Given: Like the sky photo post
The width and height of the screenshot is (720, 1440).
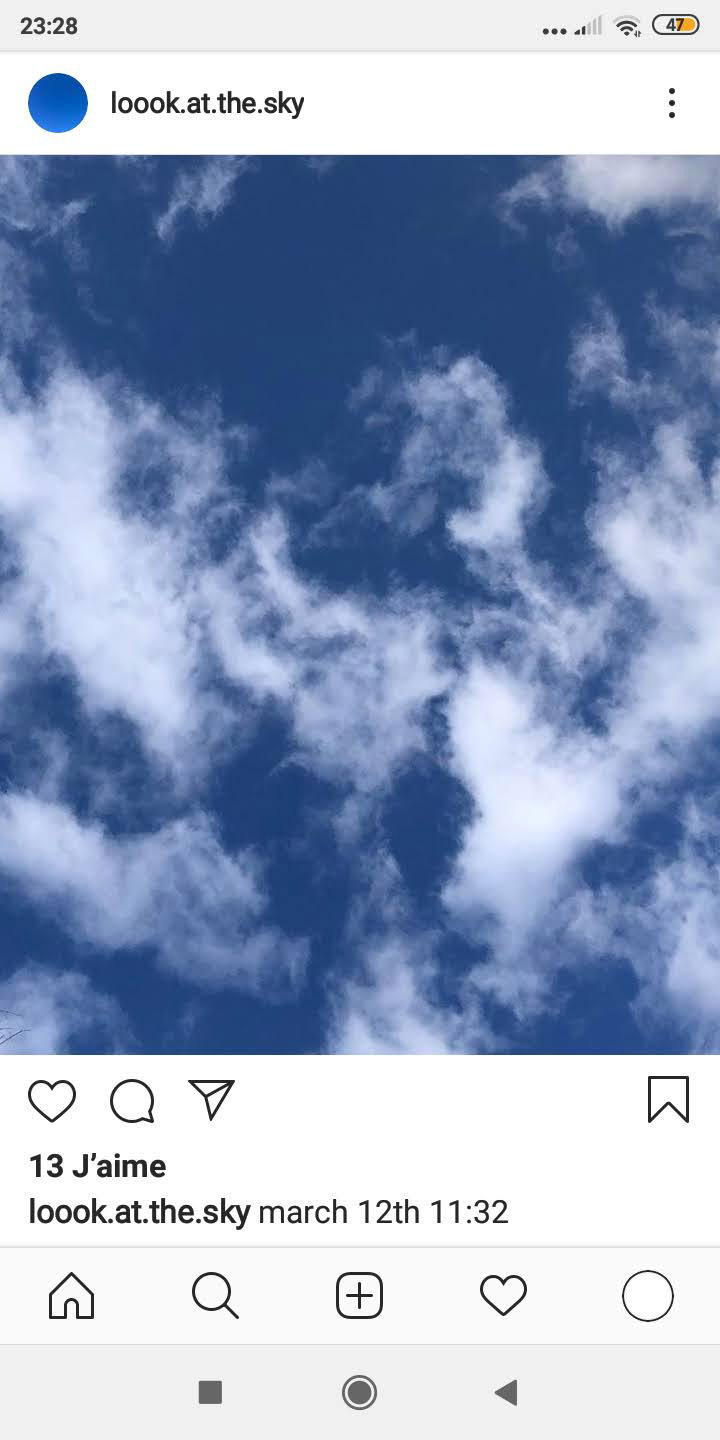Looking at the screenshot, I should coord(52,1101).
